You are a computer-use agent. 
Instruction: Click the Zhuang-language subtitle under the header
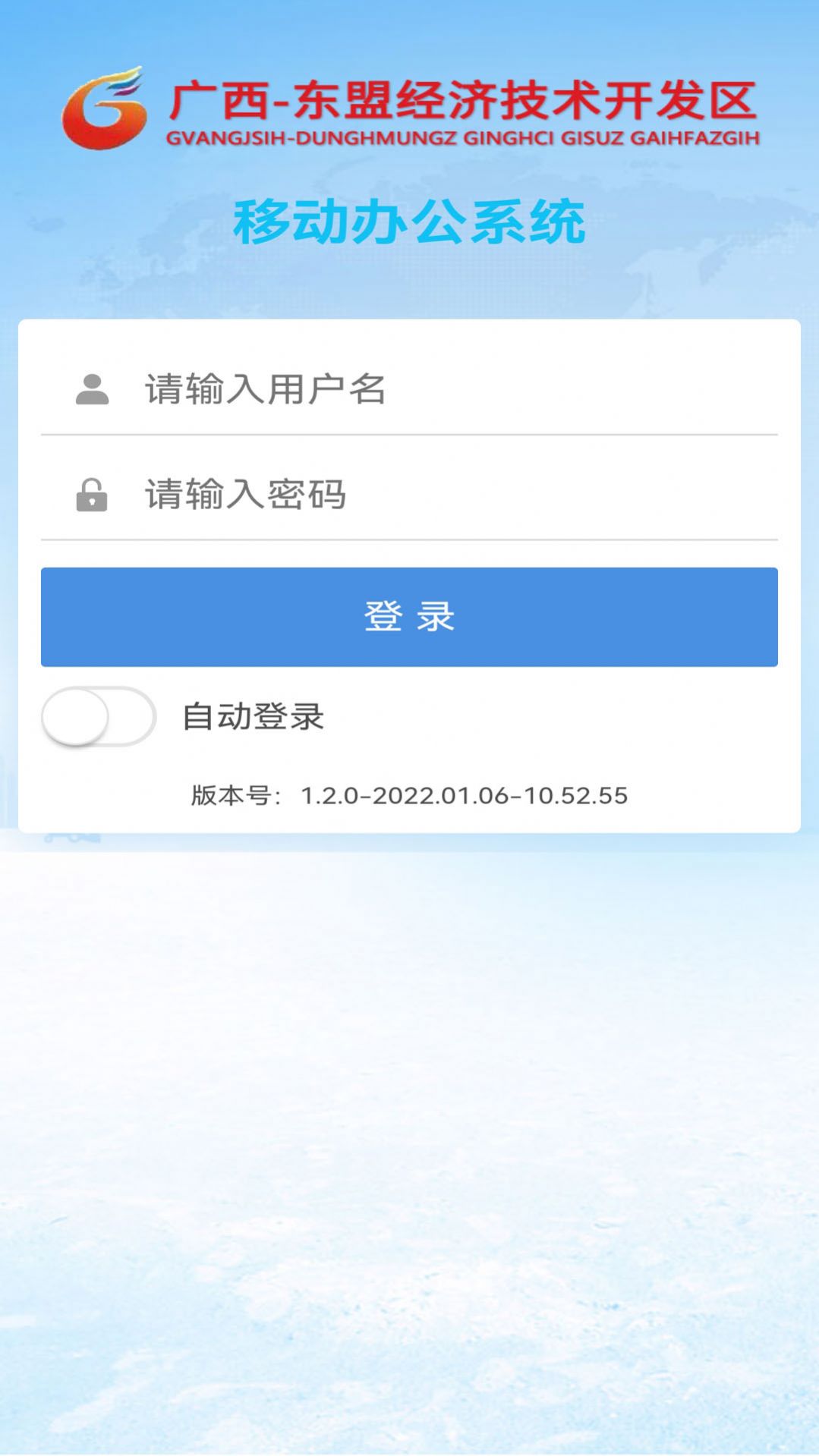click(461, 138)
